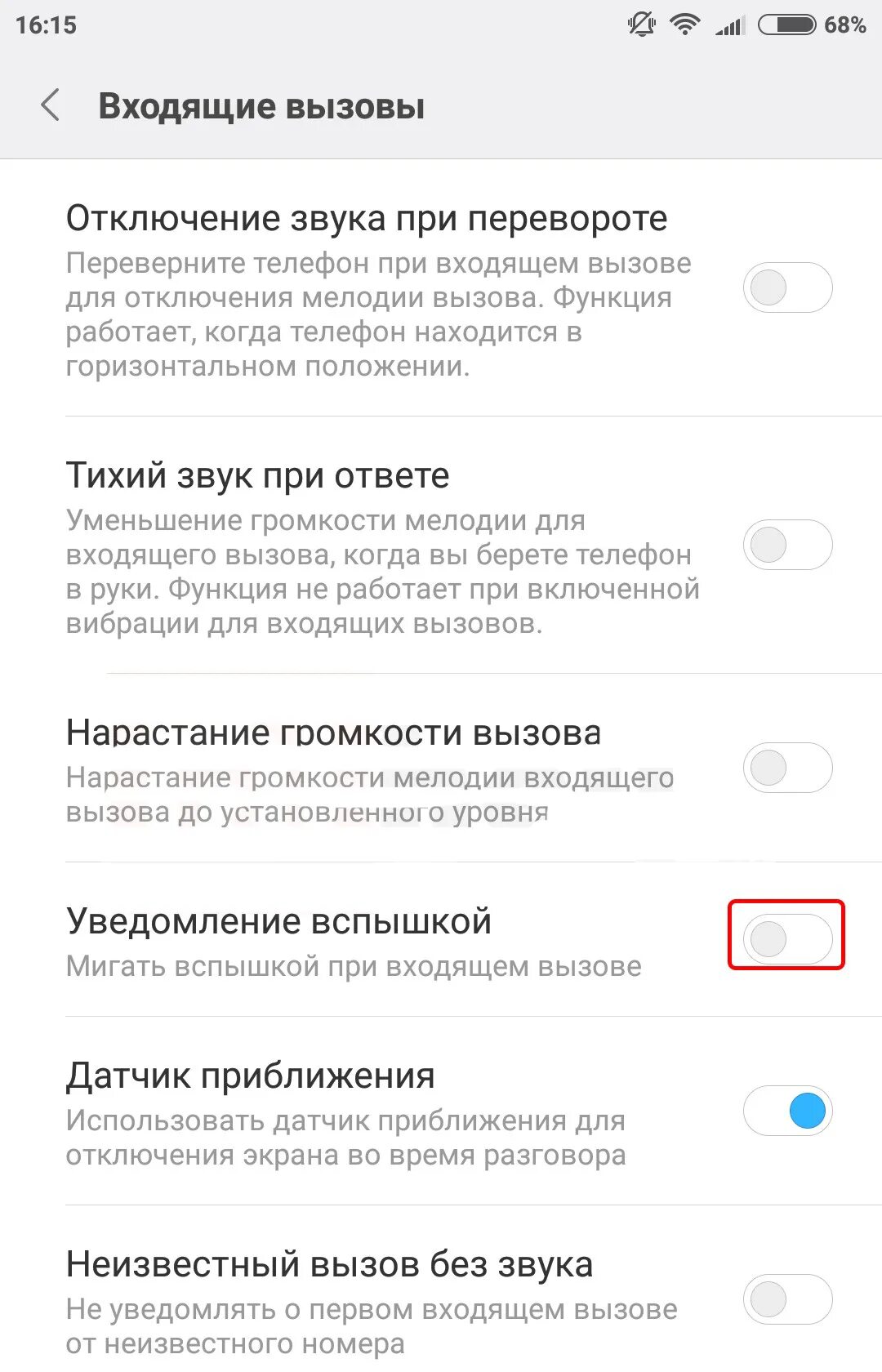Tap the 'Нарастание громкости вызова' heading

333,733
